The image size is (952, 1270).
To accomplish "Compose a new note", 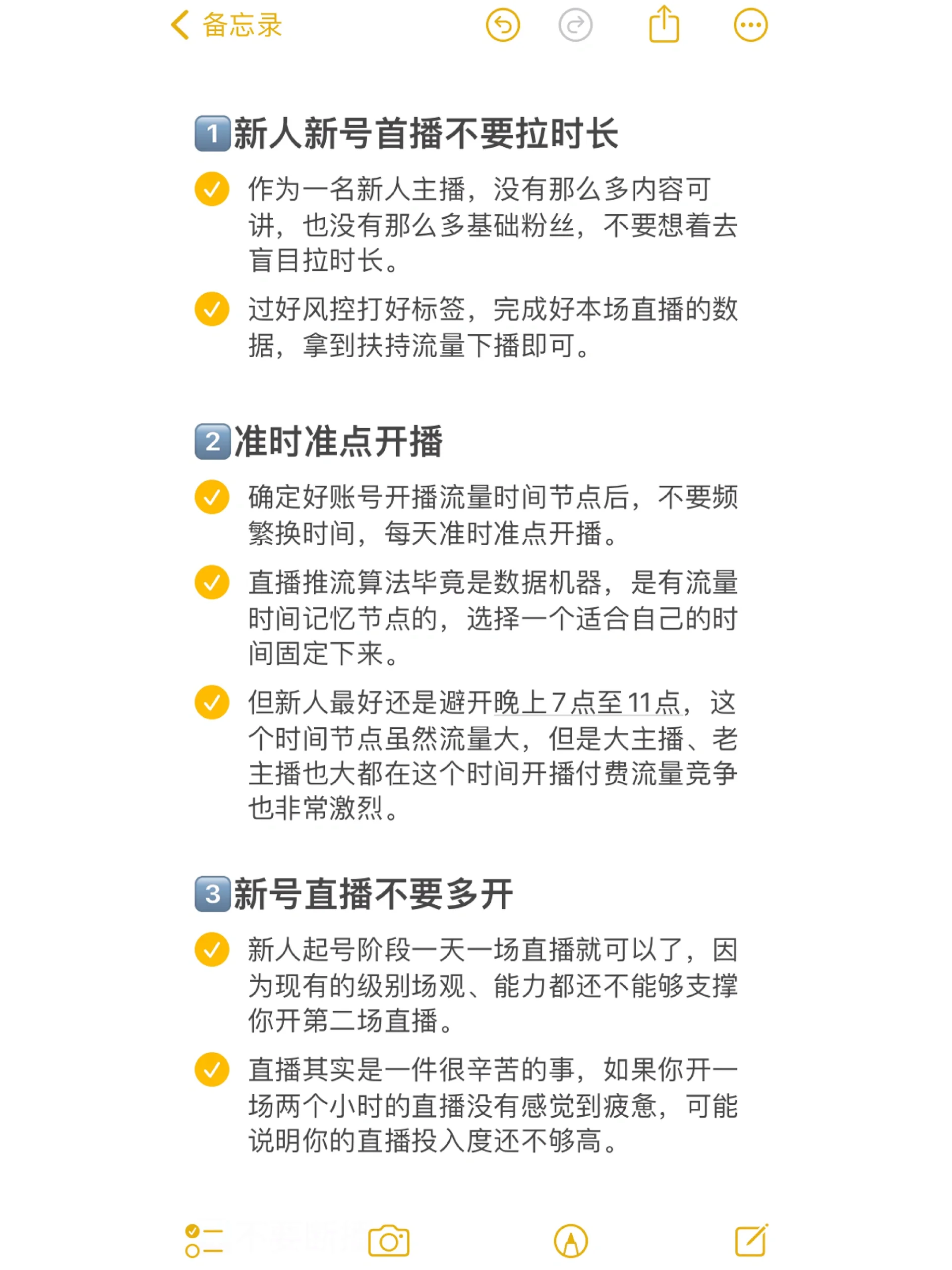I will (751, 1240).
